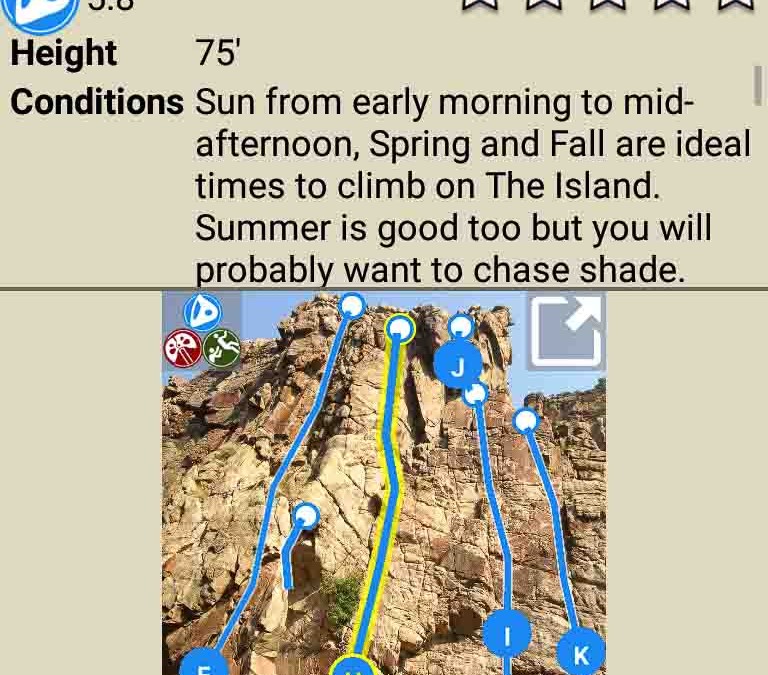The image size is (768, 675).
Task: Open route K from the topo photo
Action: (x=581, y=653)
